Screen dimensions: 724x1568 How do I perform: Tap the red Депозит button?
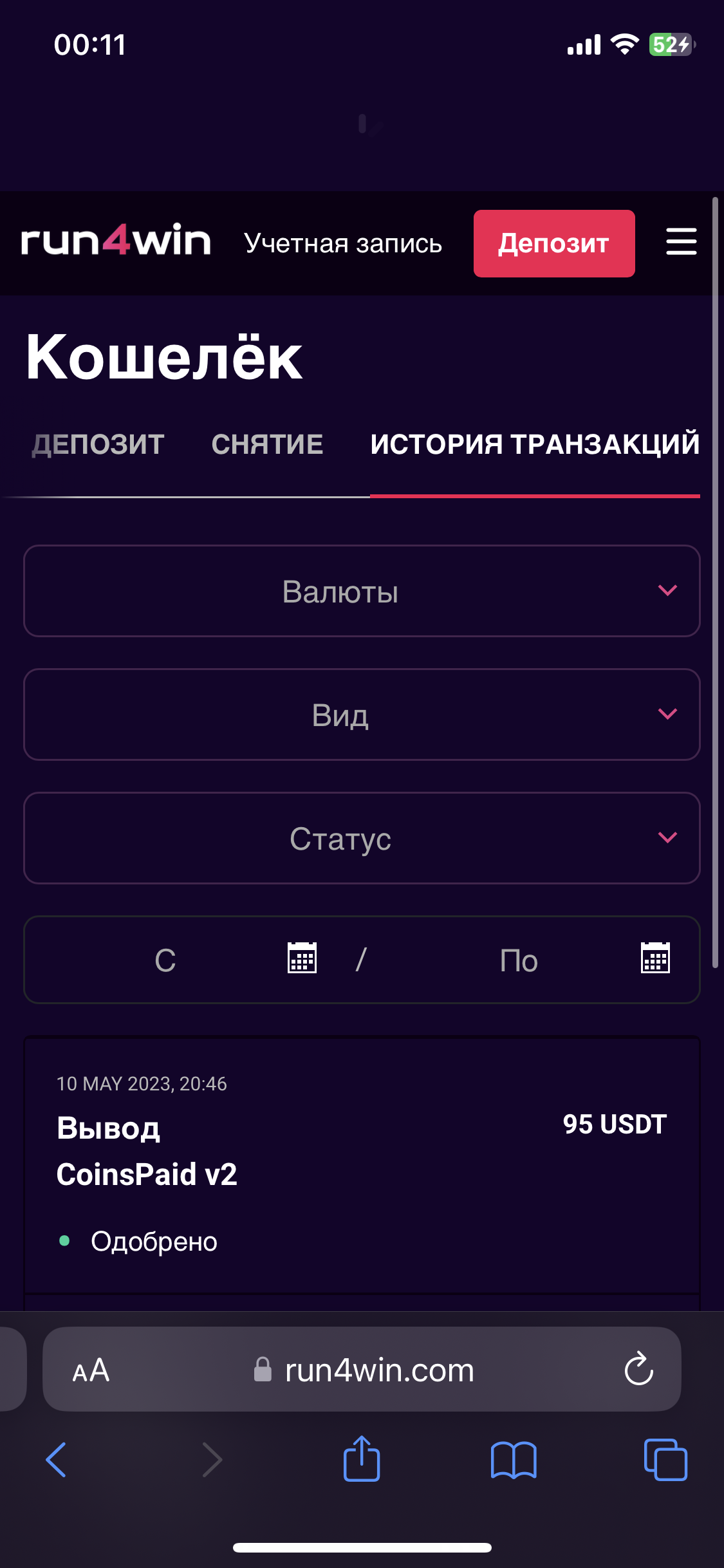[x=554, y=243]
